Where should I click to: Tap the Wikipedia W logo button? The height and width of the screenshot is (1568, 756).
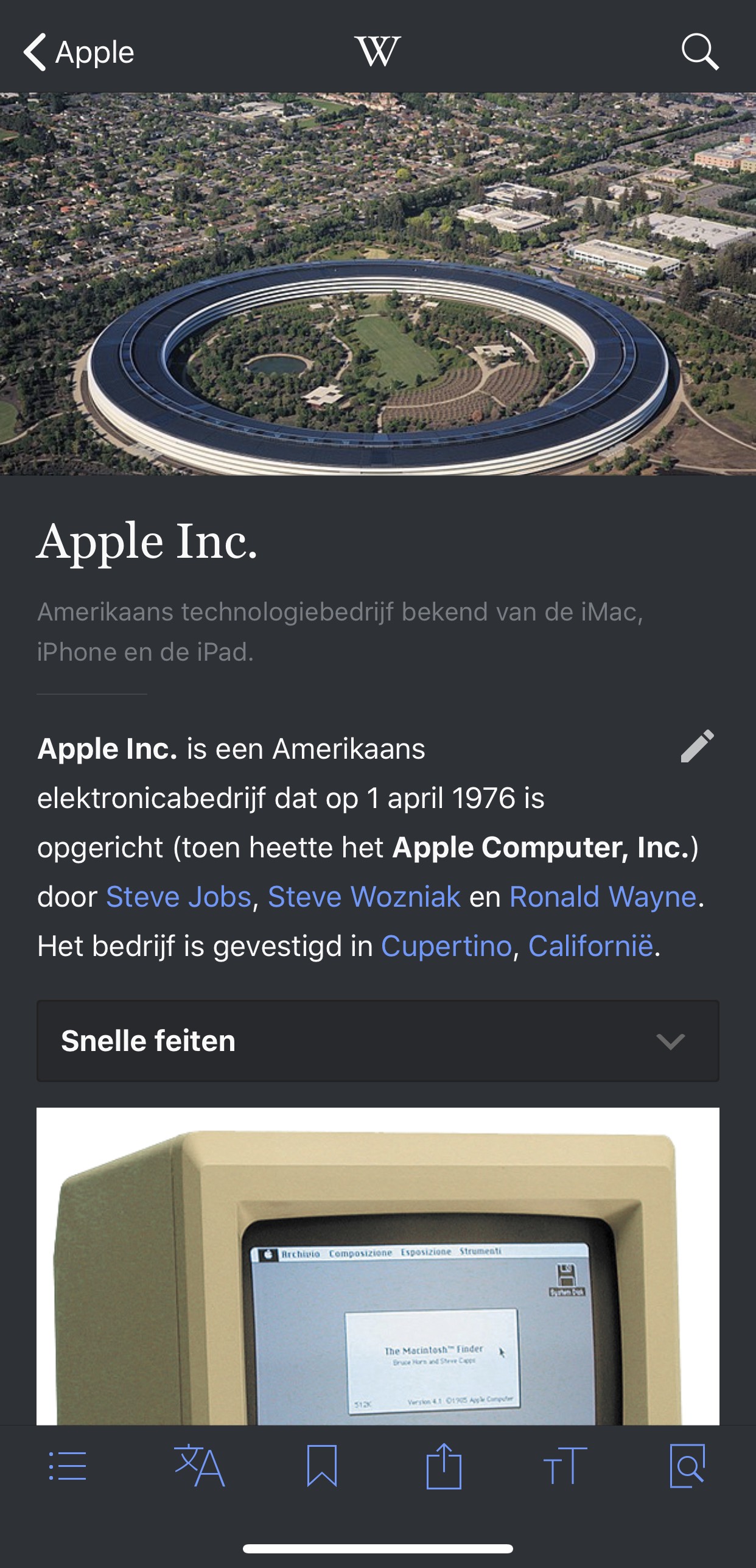coord(377,52)
